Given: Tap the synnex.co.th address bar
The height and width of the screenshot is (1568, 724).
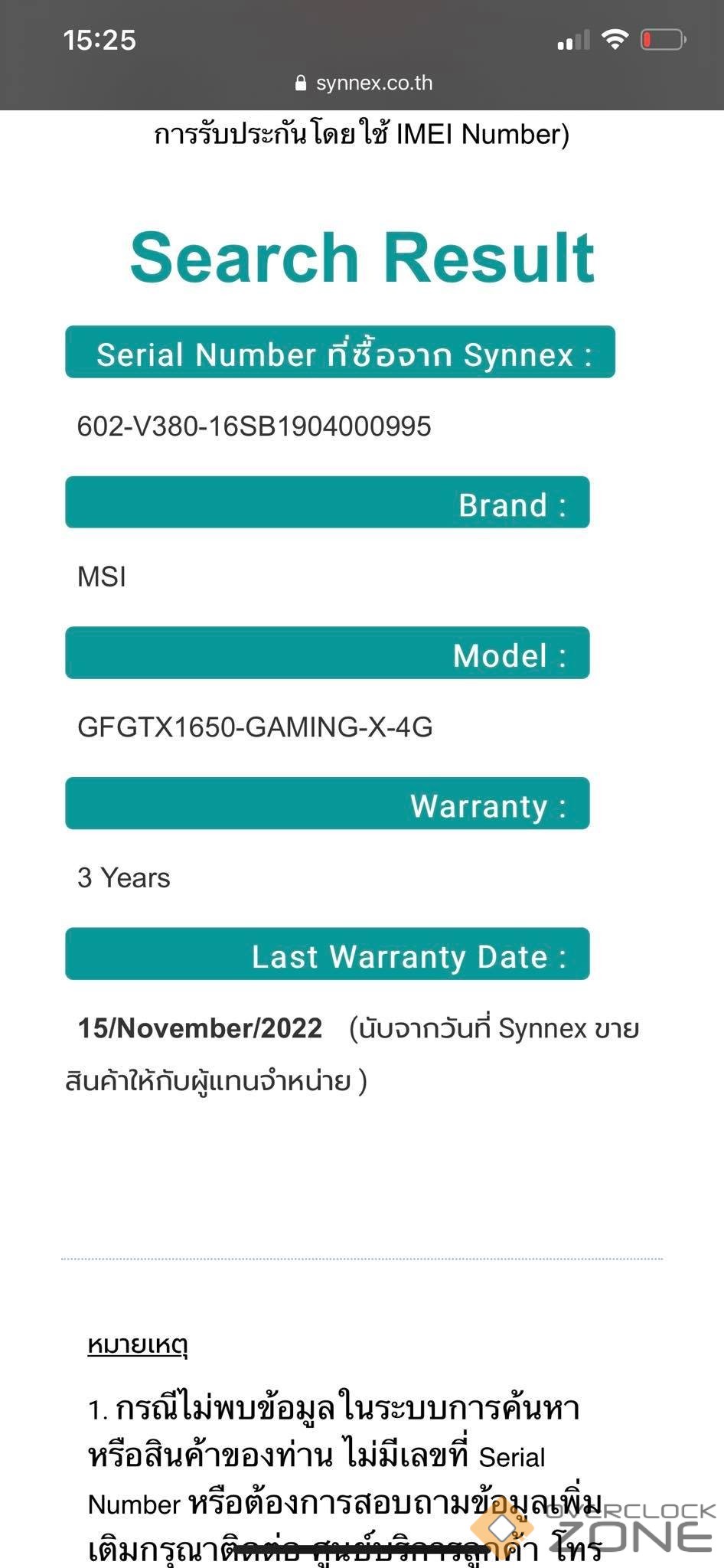Looking at the screenshot, I should (x=364, y=83).
